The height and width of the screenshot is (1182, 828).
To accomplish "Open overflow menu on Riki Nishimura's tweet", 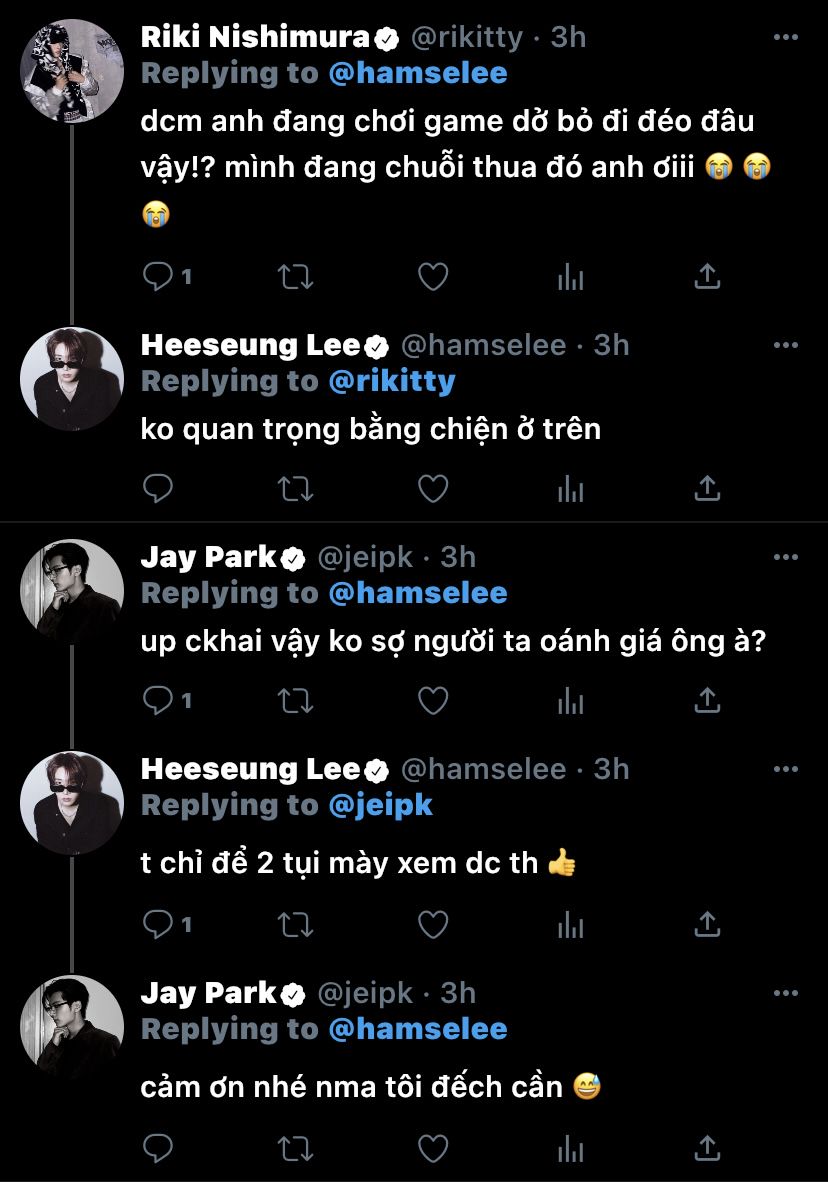I will tap(786, 37).
